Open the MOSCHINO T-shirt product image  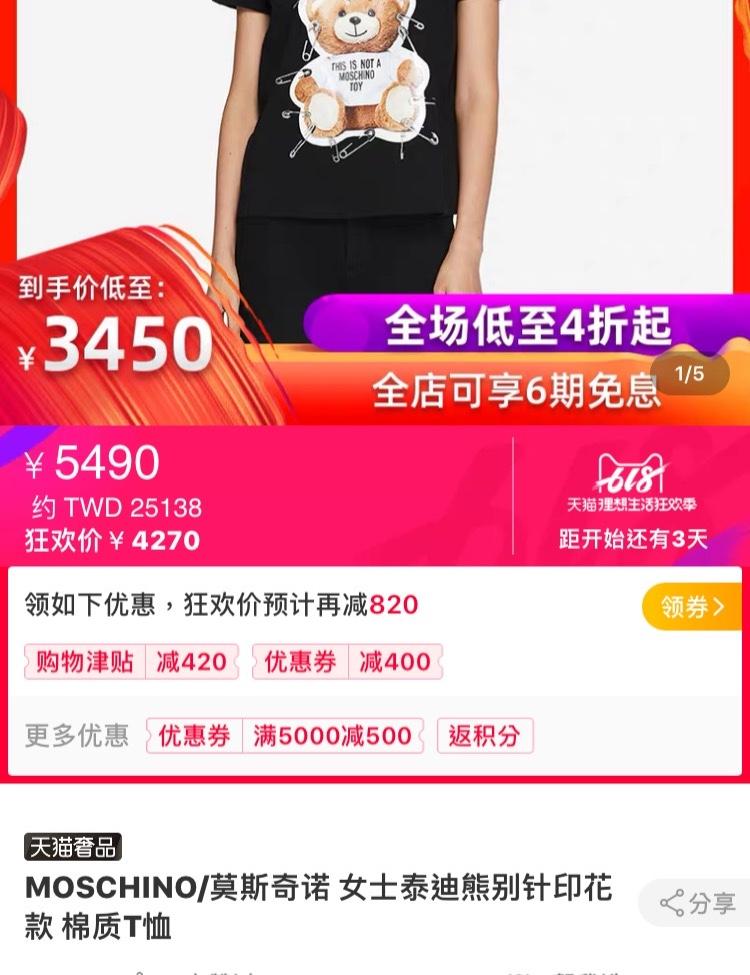point(374,150)
